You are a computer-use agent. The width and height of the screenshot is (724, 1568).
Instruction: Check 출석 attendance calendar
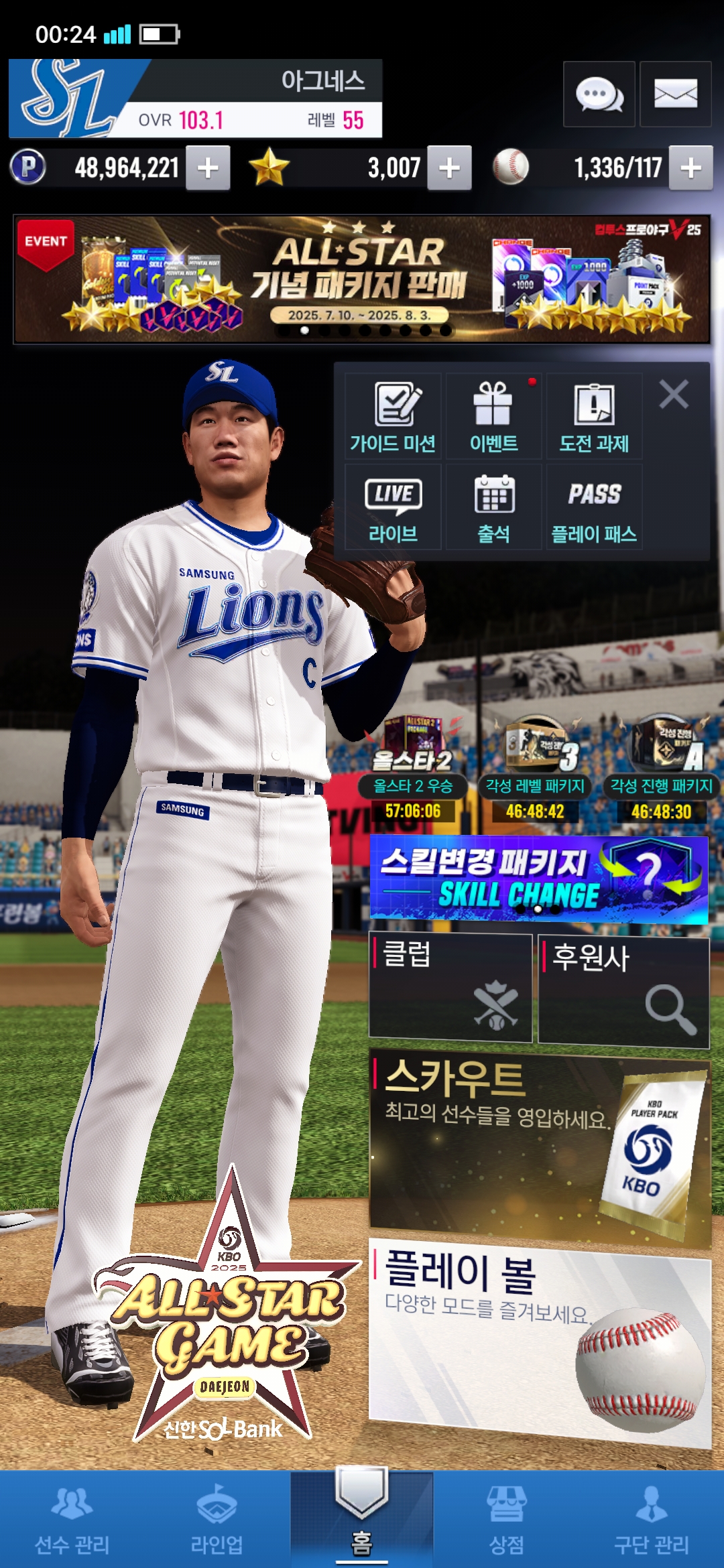[x=493, y=507]
